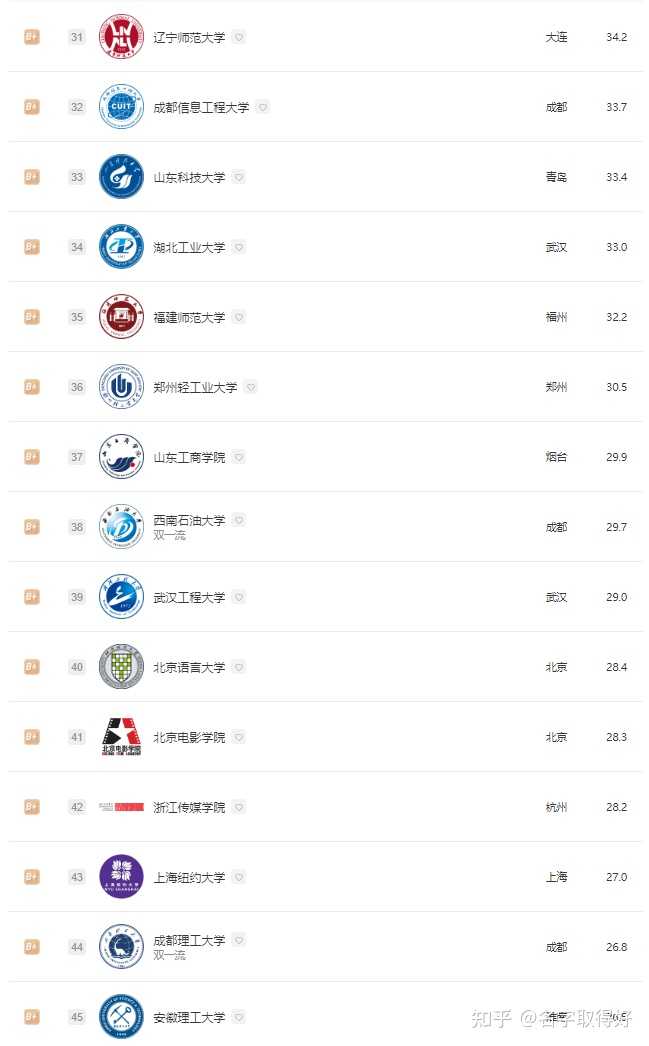Screen dimensions: 649x1046
Task: Tap the heart icon beside 成都理工大学
Action: pos(239,940)
